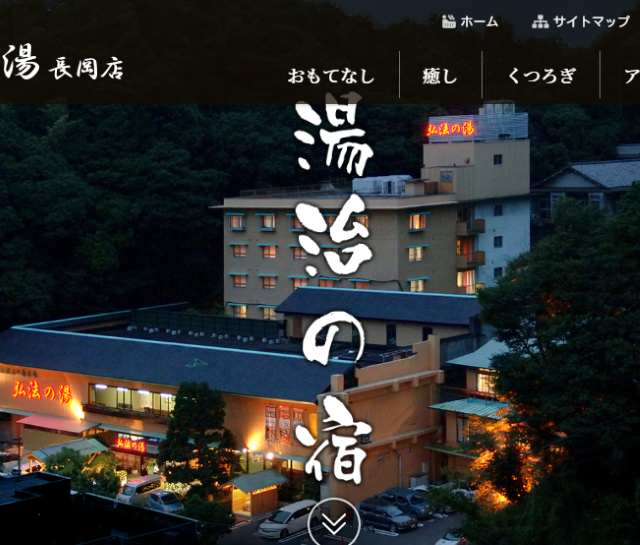640x545 pixels.
Task: Open the ホーム link
Action: tap(470, 21)
